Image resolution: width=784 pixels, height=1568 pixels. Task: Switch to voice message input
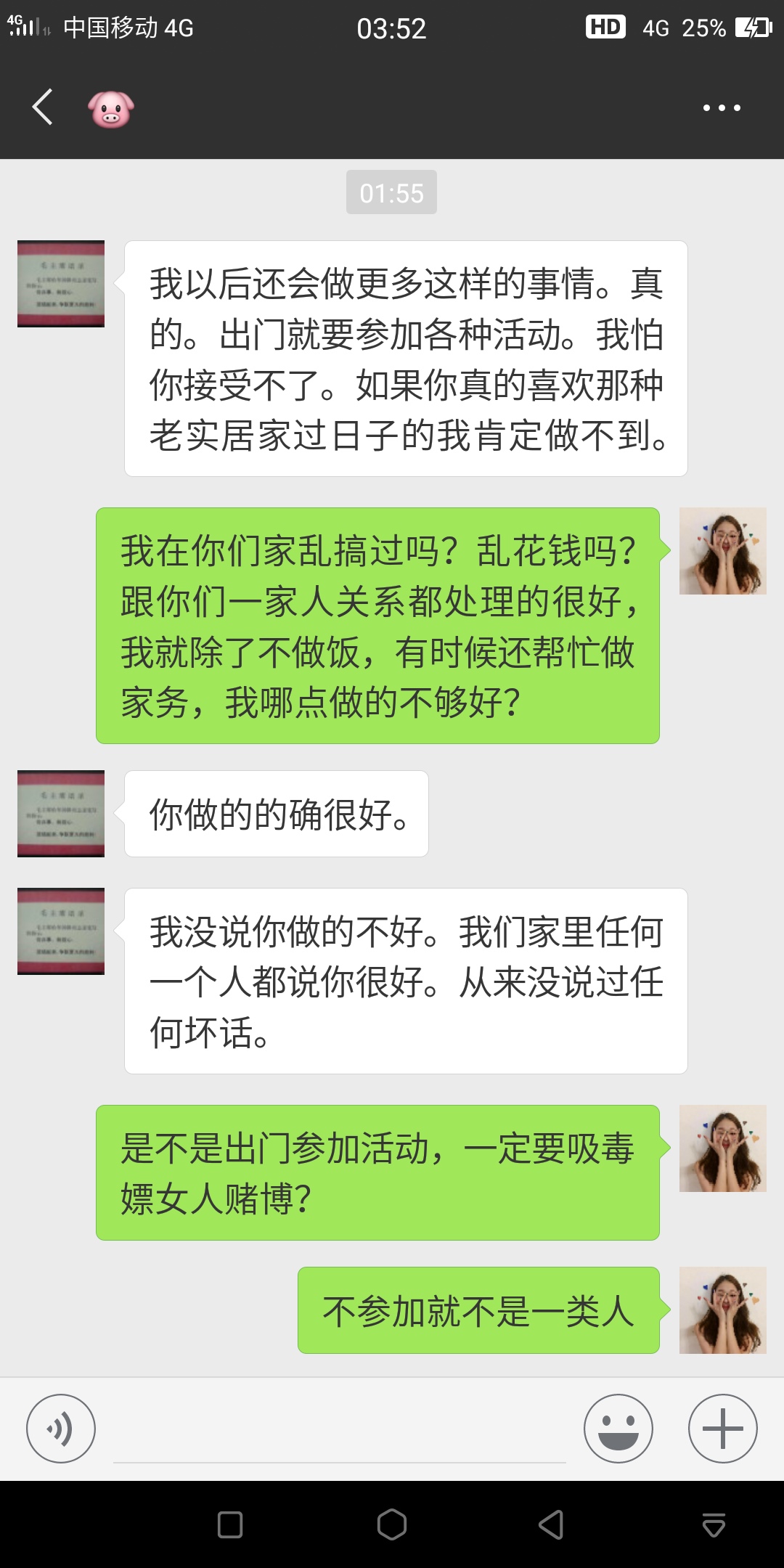click(x=61, y=1429)
